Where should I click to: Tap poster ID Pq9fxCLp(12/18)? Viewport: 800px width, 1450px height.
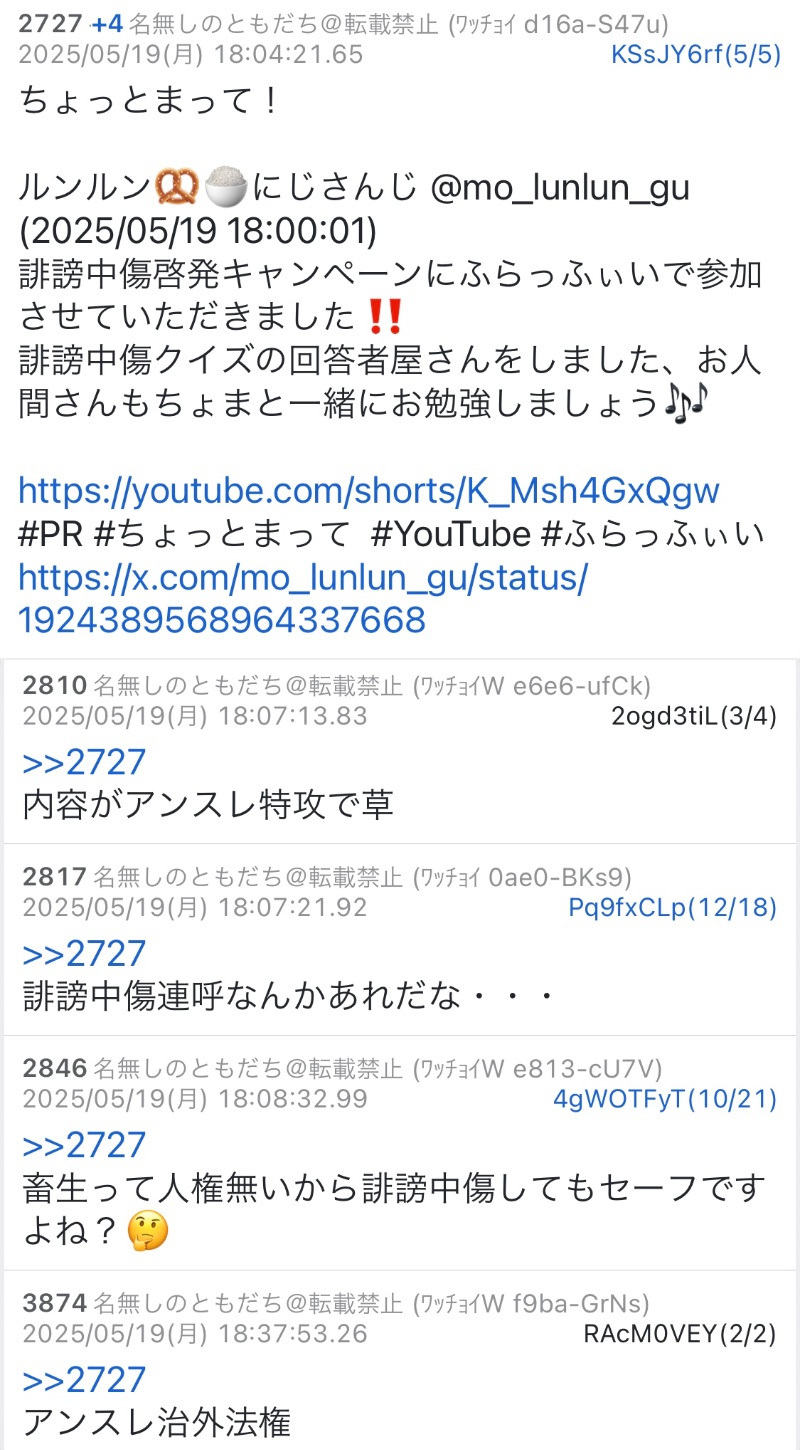[x=672, y=907]
